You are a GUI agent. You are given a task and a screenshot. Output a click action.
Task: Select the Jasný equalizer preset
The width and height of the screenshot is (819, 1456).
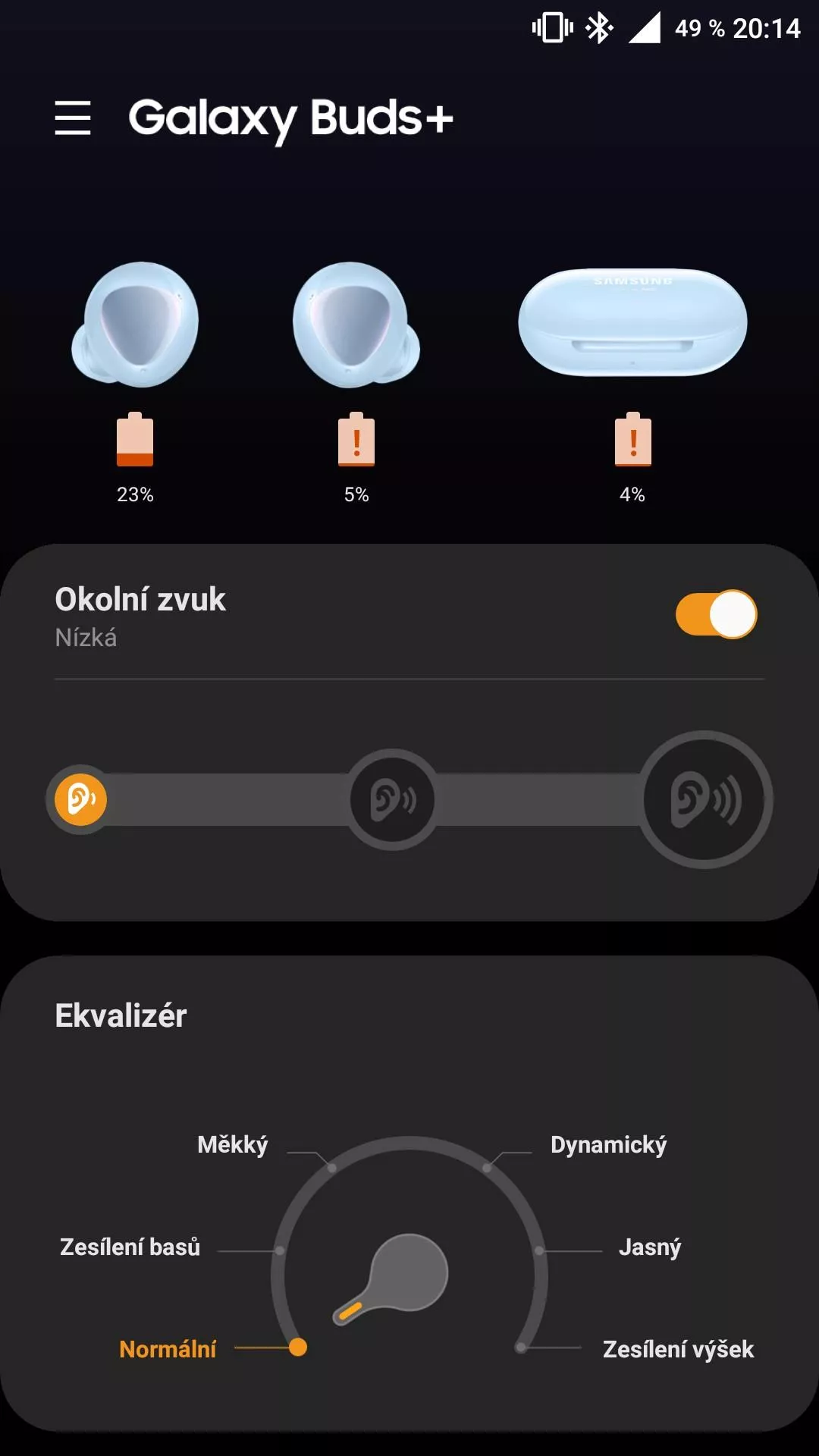point(650,1247)
